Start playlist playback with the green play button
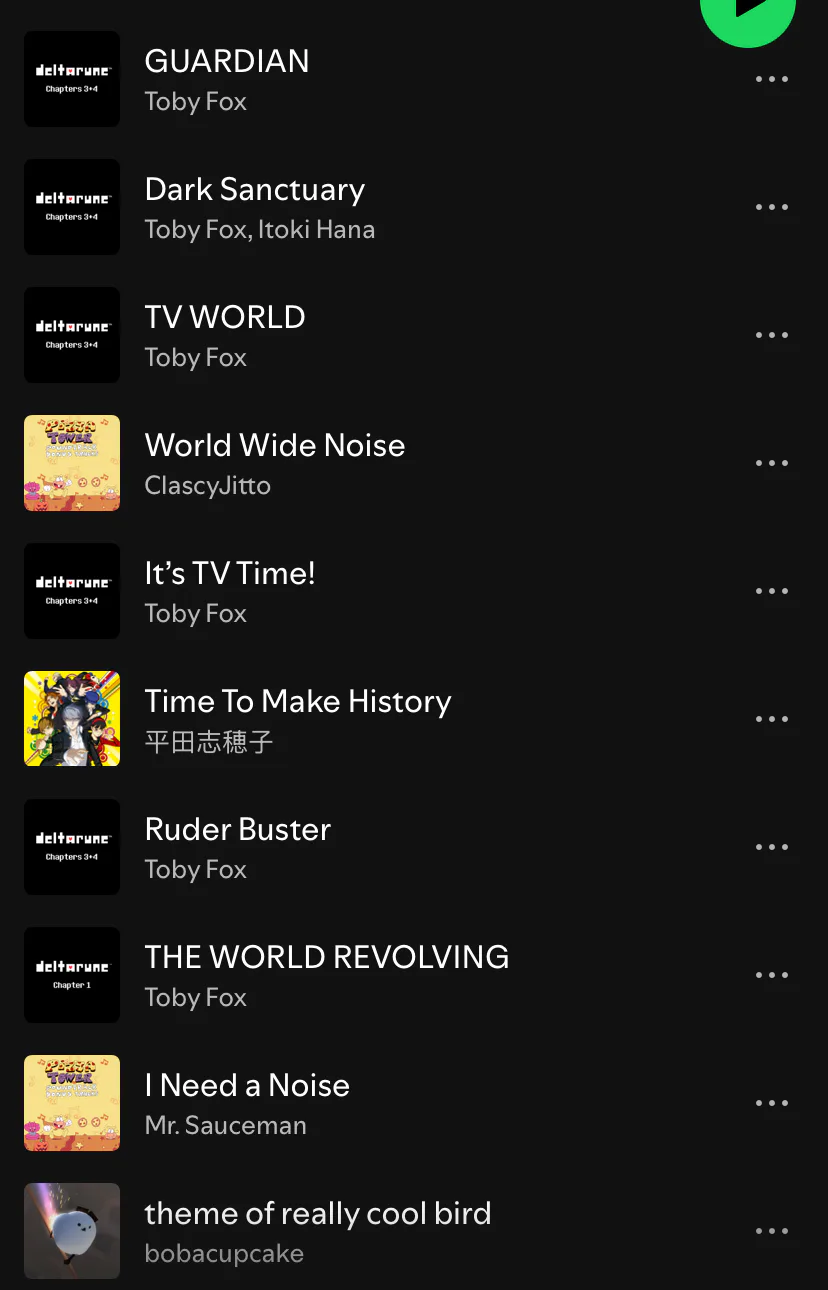Viewport: 828px width, 1290px height. [747, 10]
